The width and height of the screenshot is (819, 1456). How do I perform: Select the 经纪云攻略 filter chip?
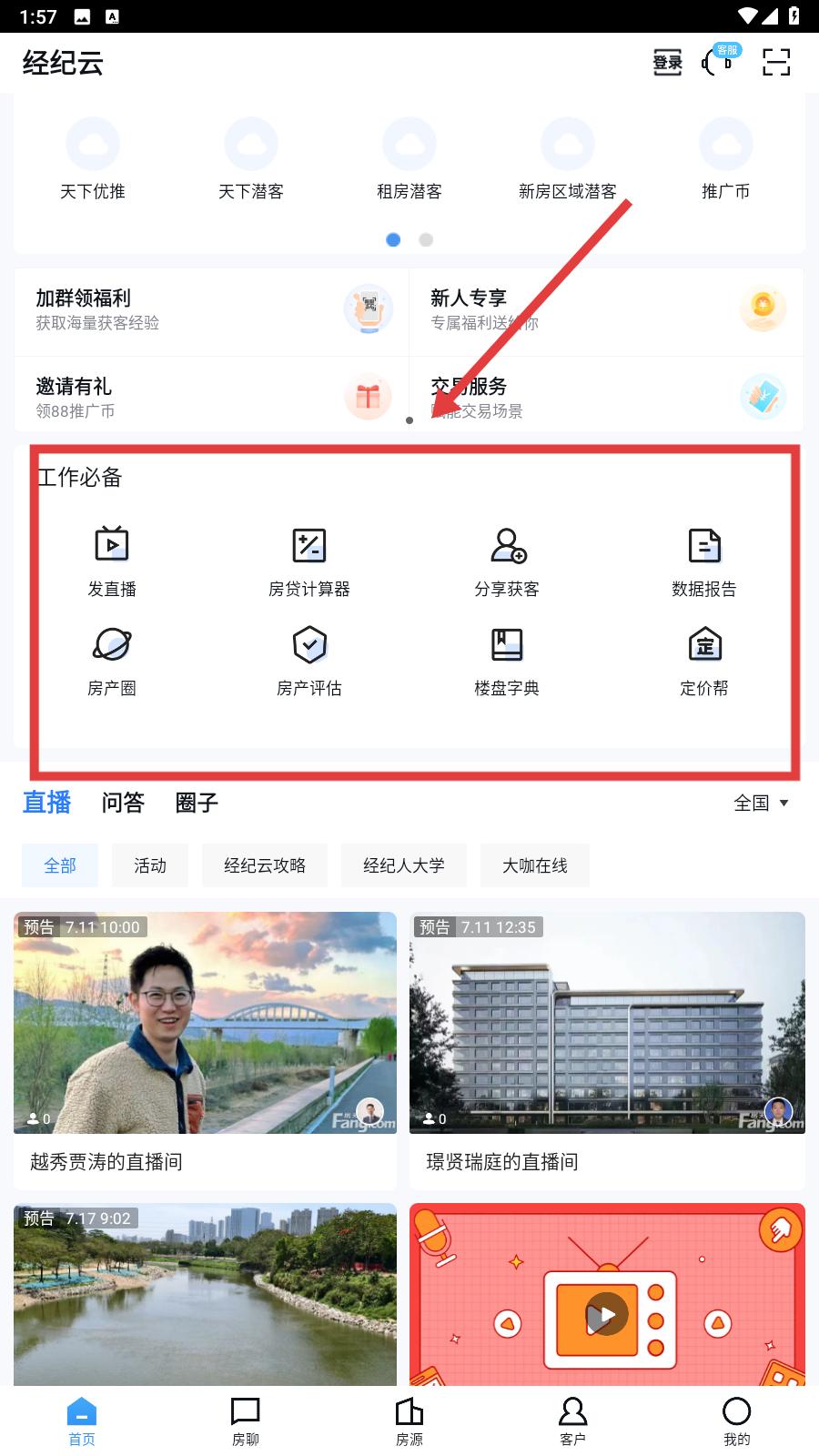pos(265,865)
